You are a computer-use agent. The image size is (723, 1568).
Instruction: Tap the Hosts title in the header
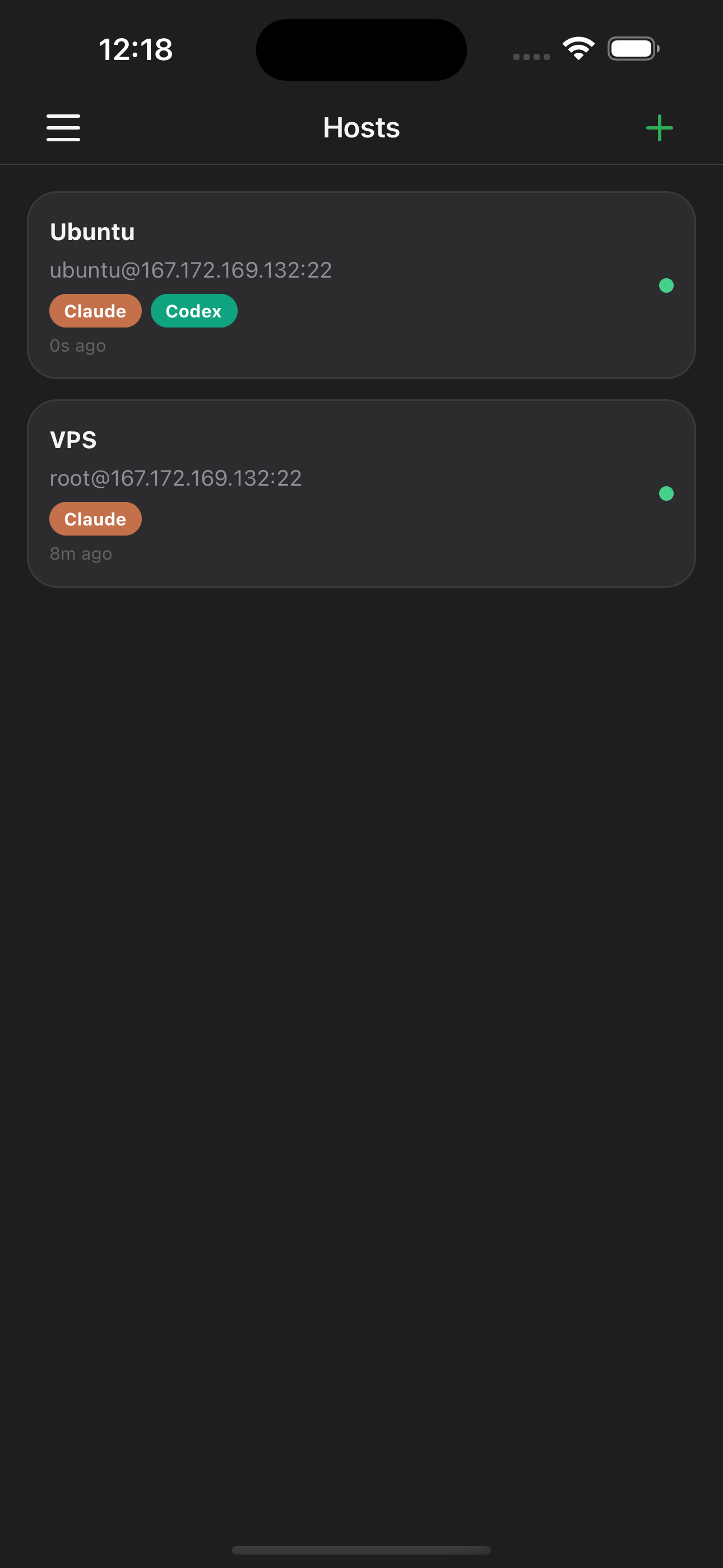(x=361, y=128)
